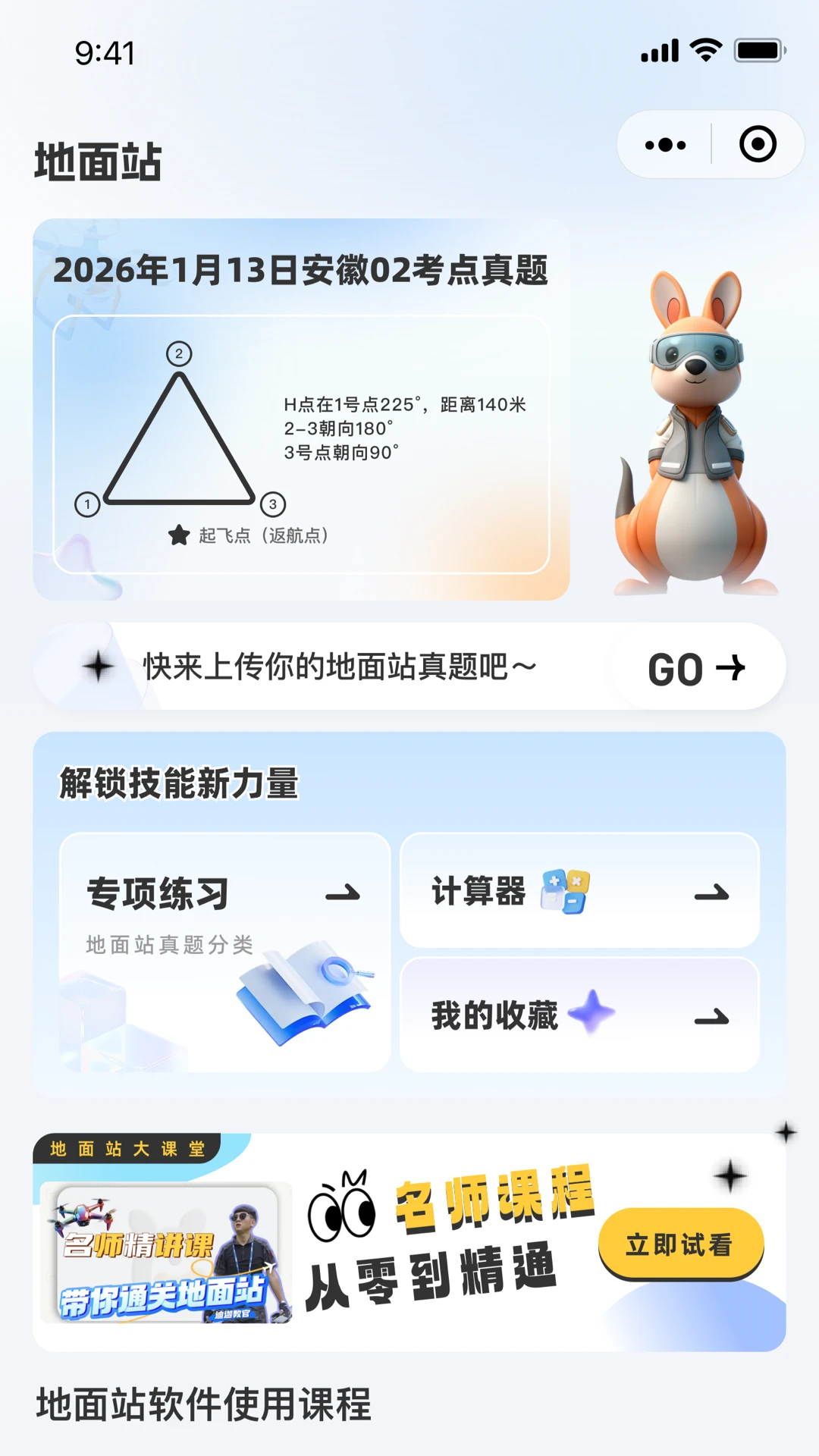Open the 名师精讲课 course thumbnail
This screenshot has height=1456, width=819.
(166, 1253)
